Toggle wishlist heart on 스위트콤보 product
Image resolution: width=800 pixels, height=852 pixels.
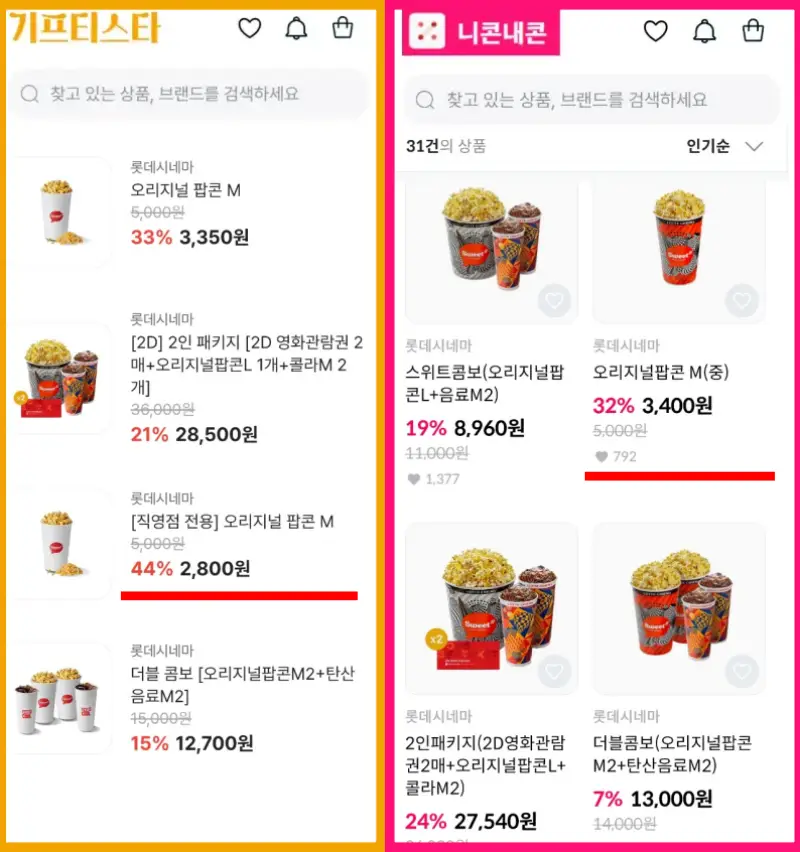tap(555, 300)
